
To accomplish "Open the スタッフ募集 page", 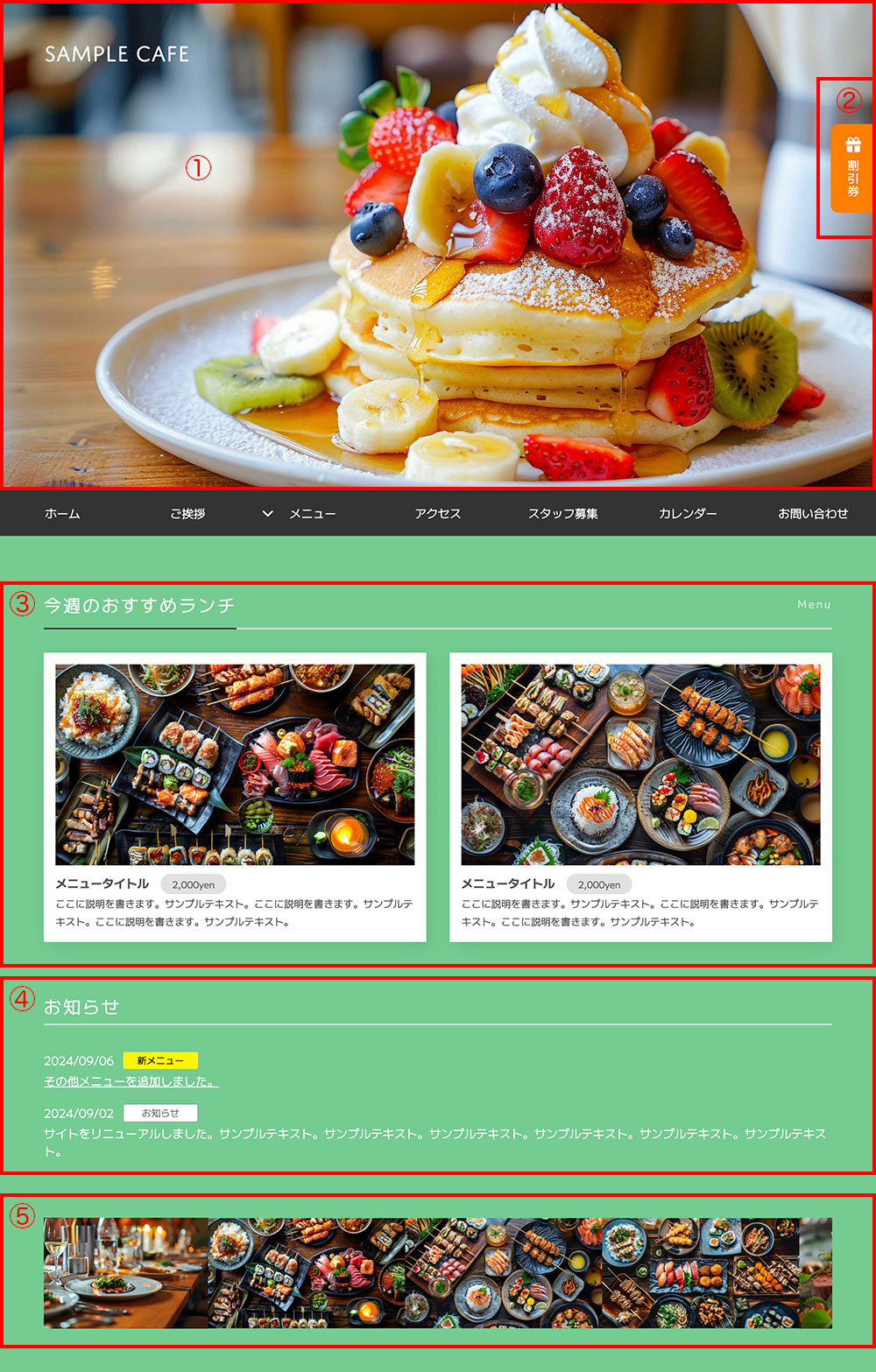I will [x=562, y=514].
